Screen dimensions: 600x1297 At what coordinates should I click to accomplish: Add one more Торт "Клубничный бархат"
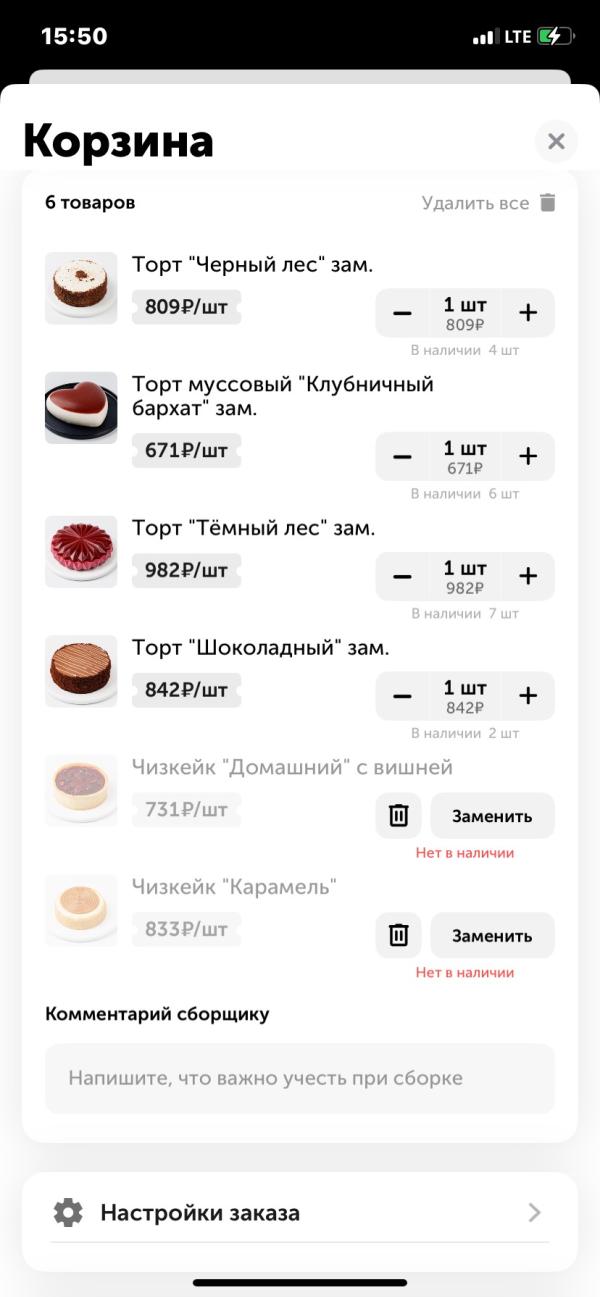pyautogui.click(x=528, y=457)
